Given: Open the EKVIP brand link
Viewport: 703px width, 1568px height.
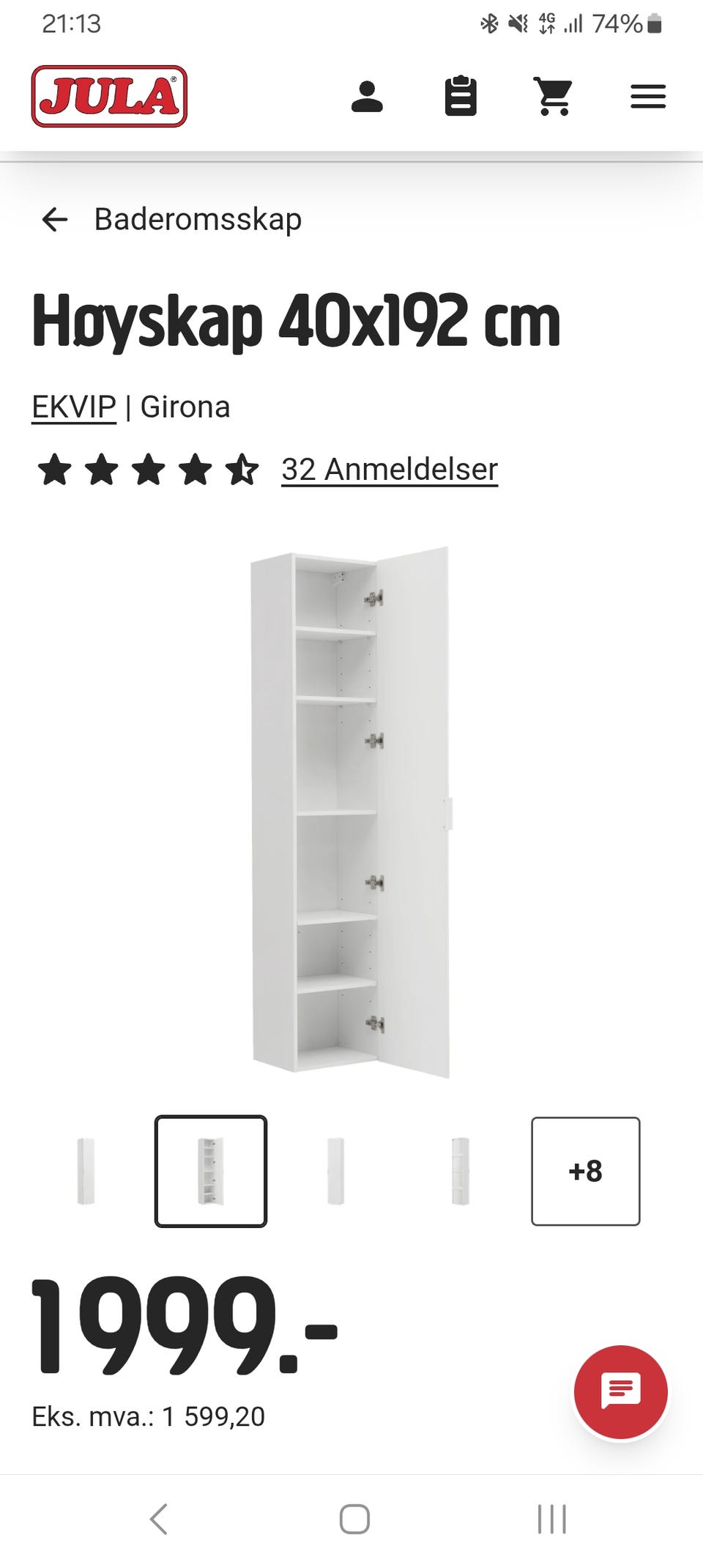Looking at the screenshot, I should 74,407.
